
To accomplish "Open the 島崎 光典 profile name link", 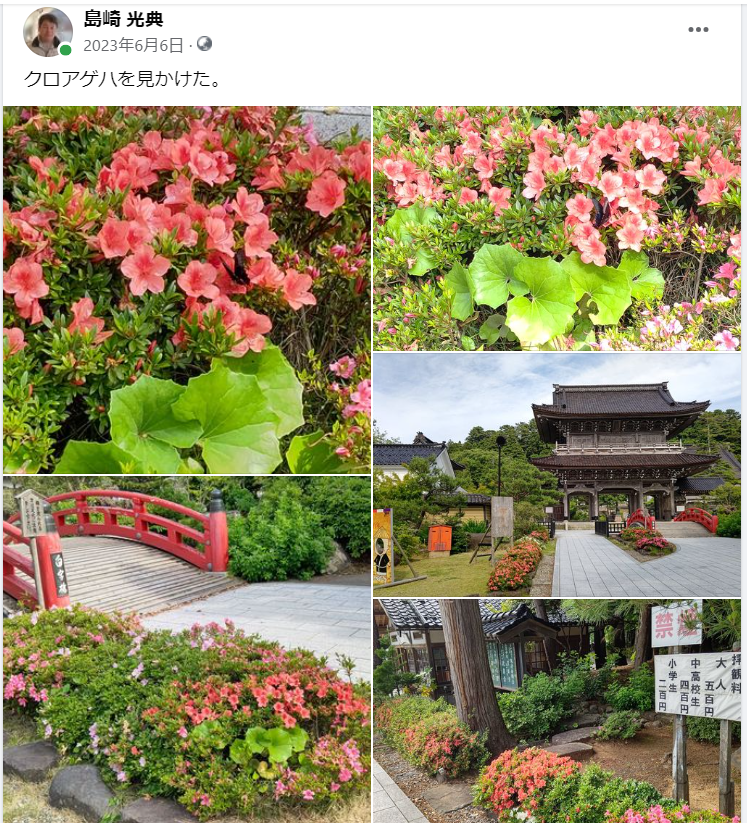I will point(123,19).
